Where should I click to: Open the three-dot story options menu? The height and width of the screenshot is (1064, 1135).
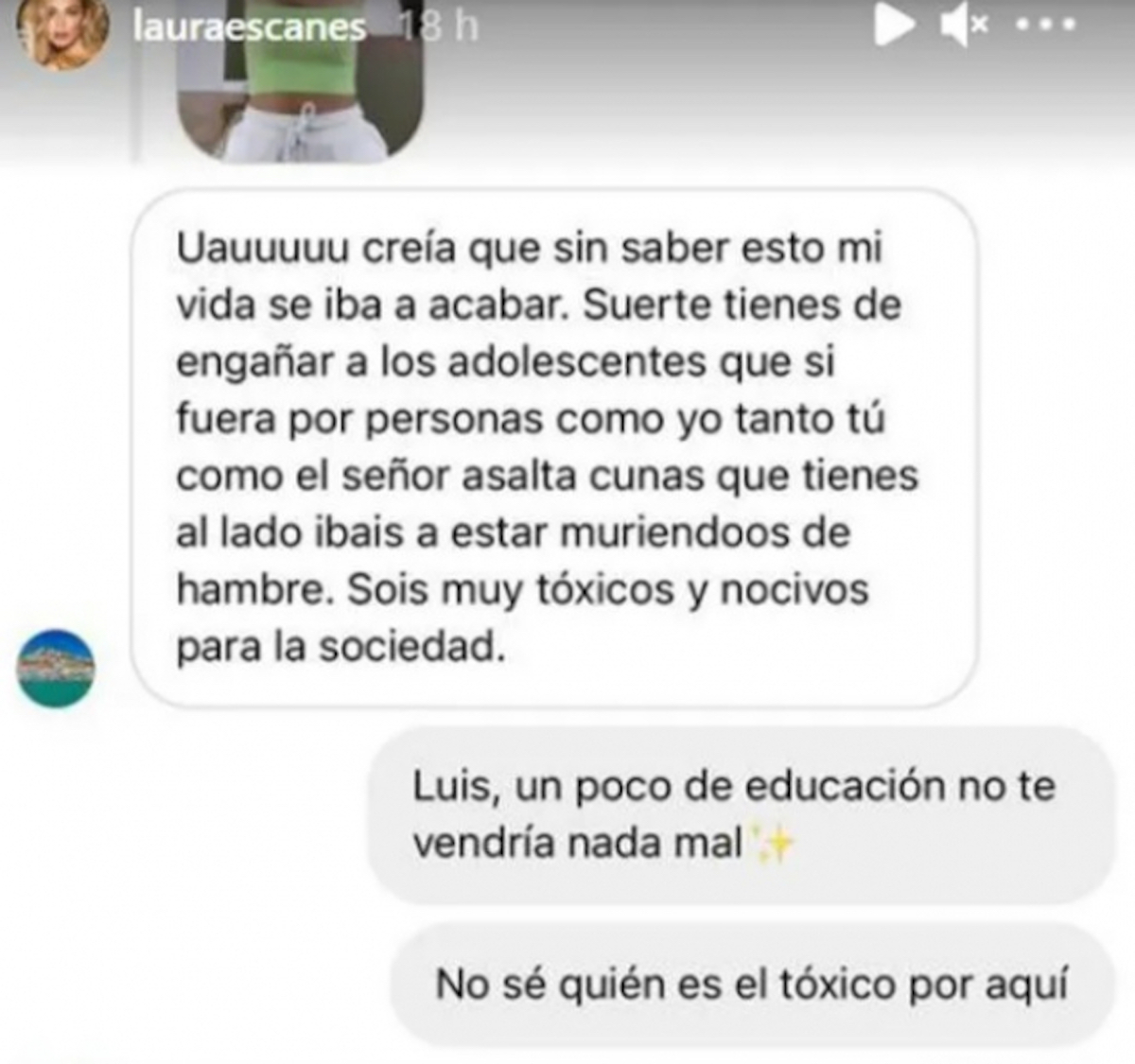(x=1045, y=26)
